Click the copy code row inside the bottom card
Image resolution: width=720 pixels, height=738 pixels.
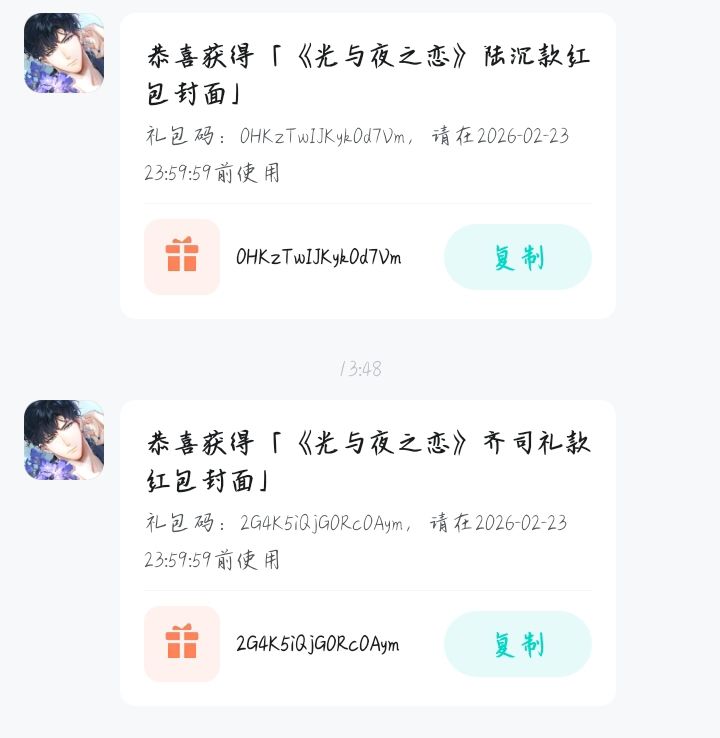368,644
